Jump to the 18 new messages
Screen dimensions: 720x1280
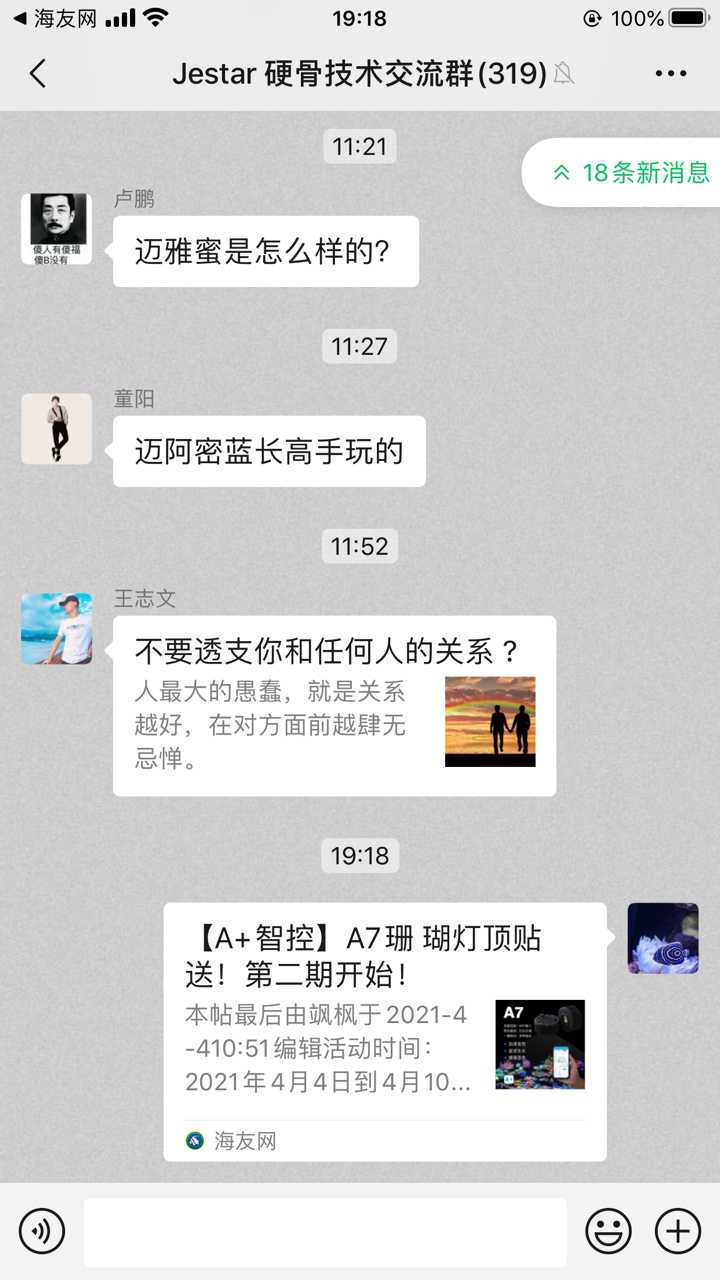click(631, 172)
